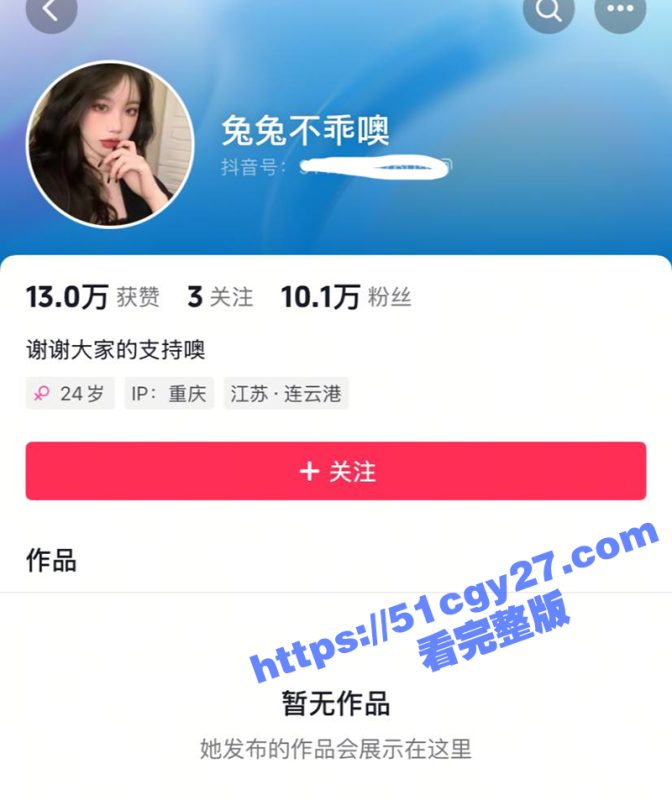Open the 10.1万 粉丝 followers list
Image resolution: width=672 pixels, height=800 pixels.
[345, 297]
